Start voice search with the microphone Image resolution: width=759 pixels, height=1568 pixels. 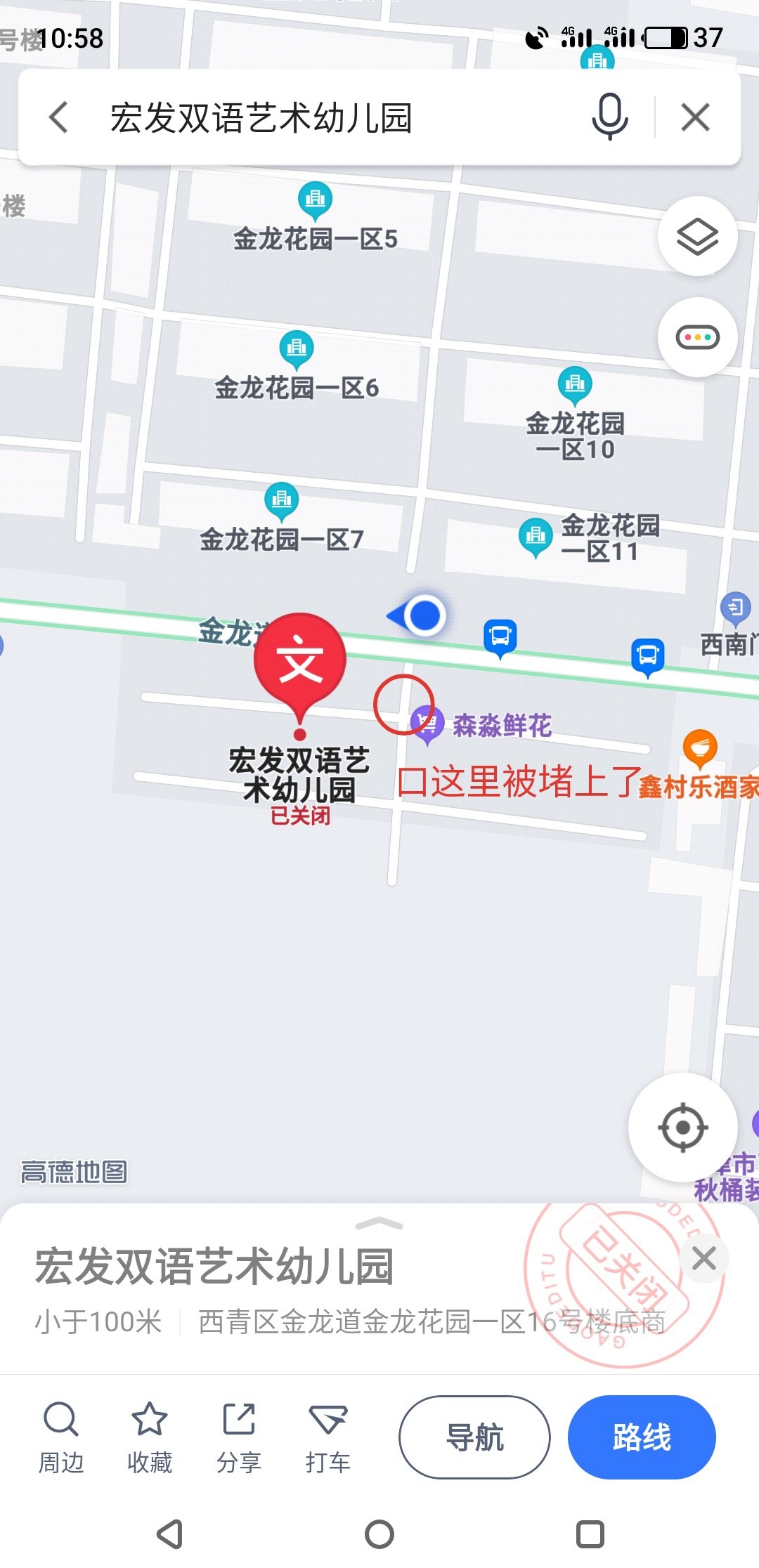coord(609,117)
